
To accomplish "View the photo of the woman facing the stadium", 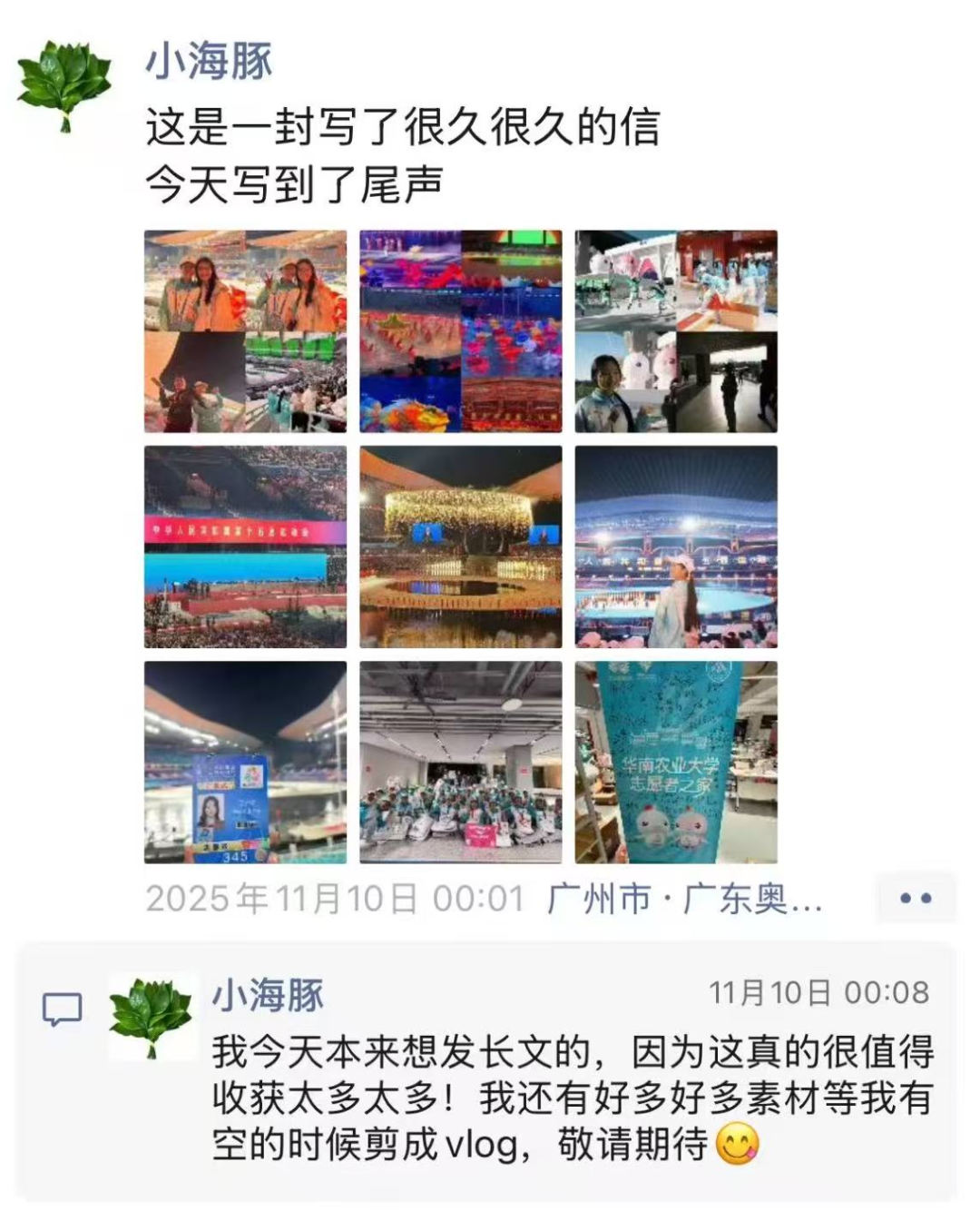I will click(x=676, y=546).
